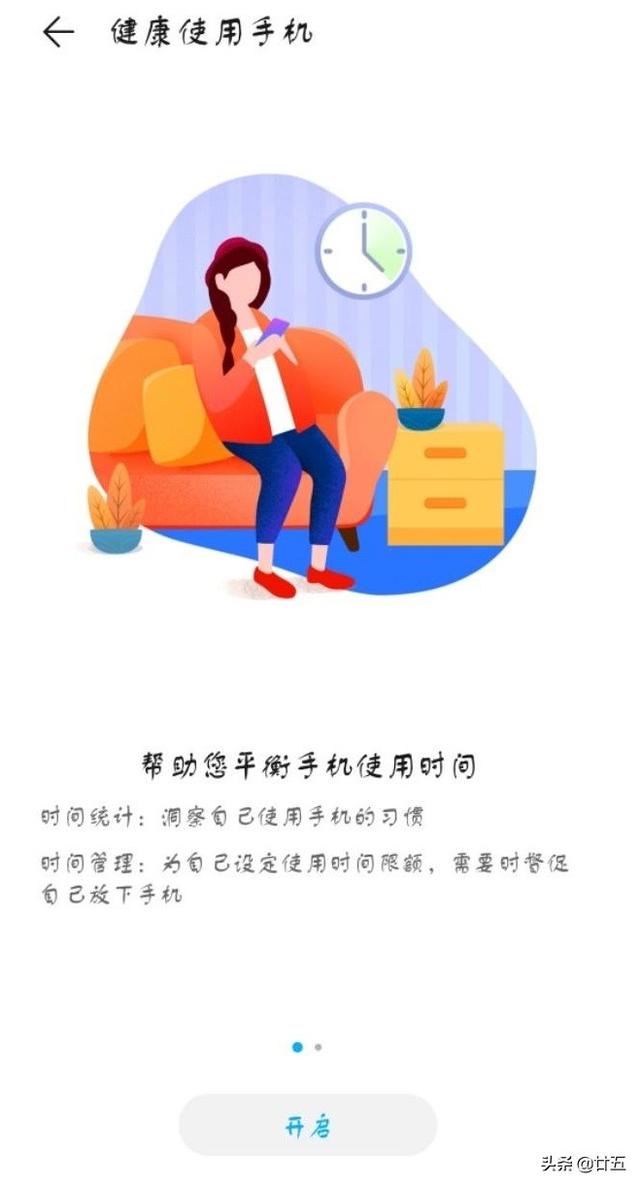Go back from 健康使用手机 screen
Screen dimensions: 640x1186
coord(58,33)
